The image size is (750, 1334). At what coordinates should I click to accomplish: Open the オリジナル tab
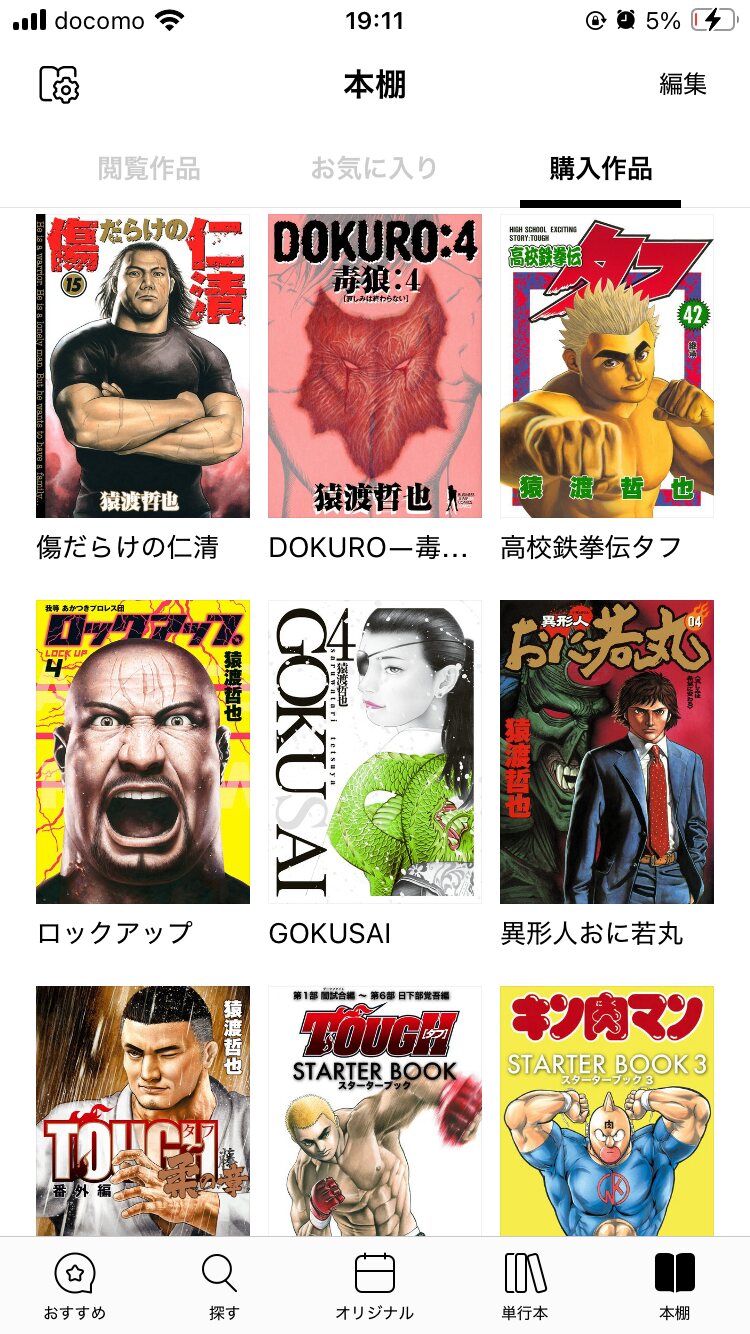tap(375, 1286)
